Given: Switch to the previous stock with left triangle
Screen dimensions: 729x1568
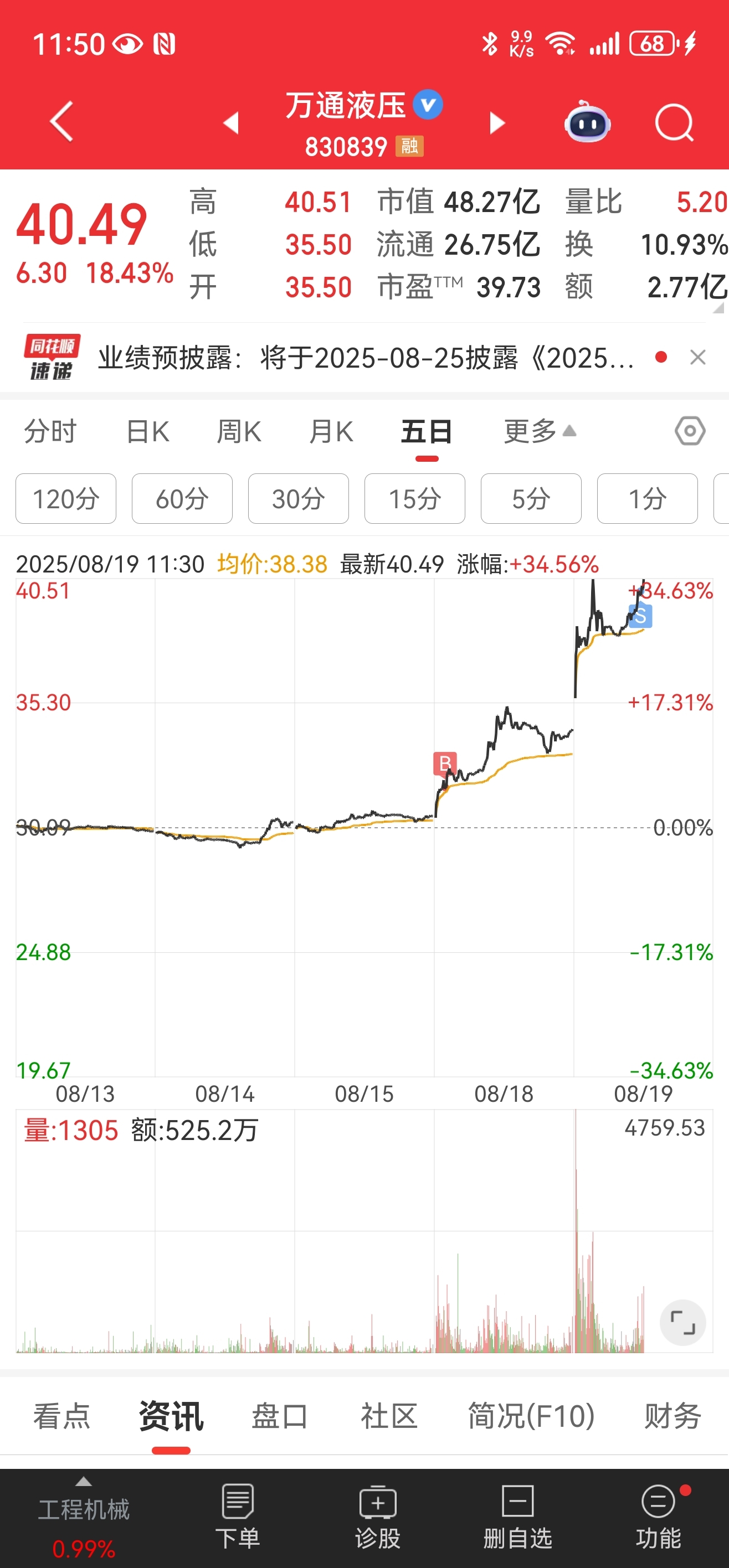Looking at the screenshot, I should tap(231, 123).
